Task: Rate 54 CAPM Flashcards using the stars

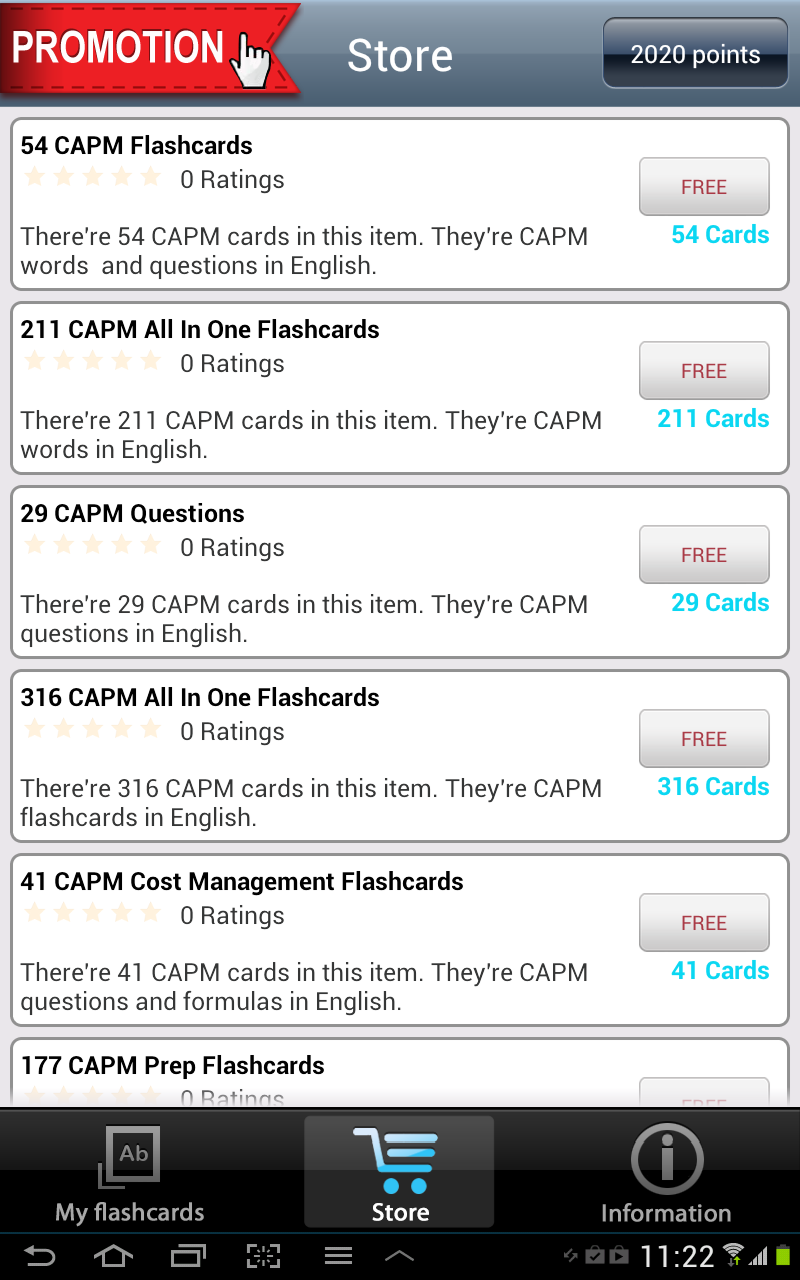Action: (92, 177)
